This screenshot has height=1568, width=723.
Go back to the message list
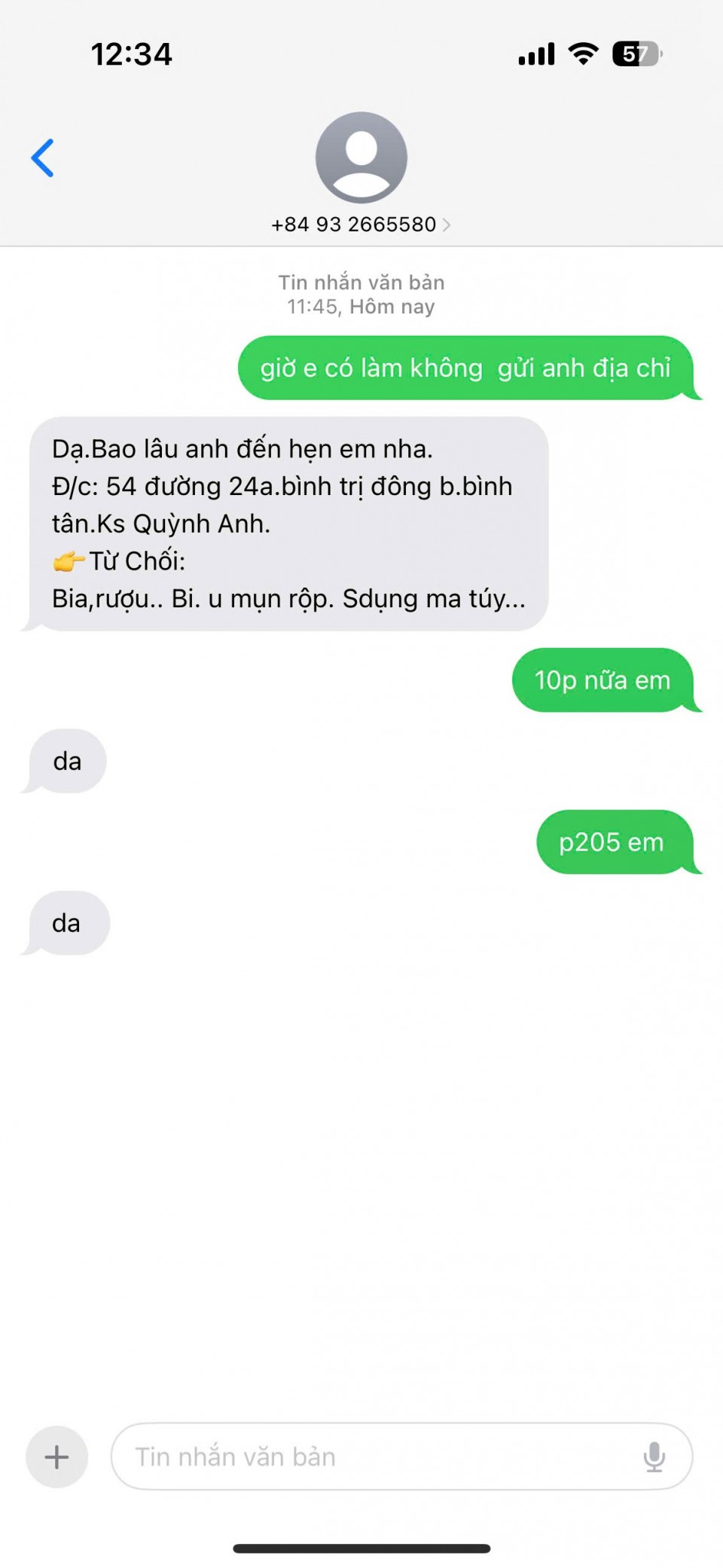pos(43,158)
